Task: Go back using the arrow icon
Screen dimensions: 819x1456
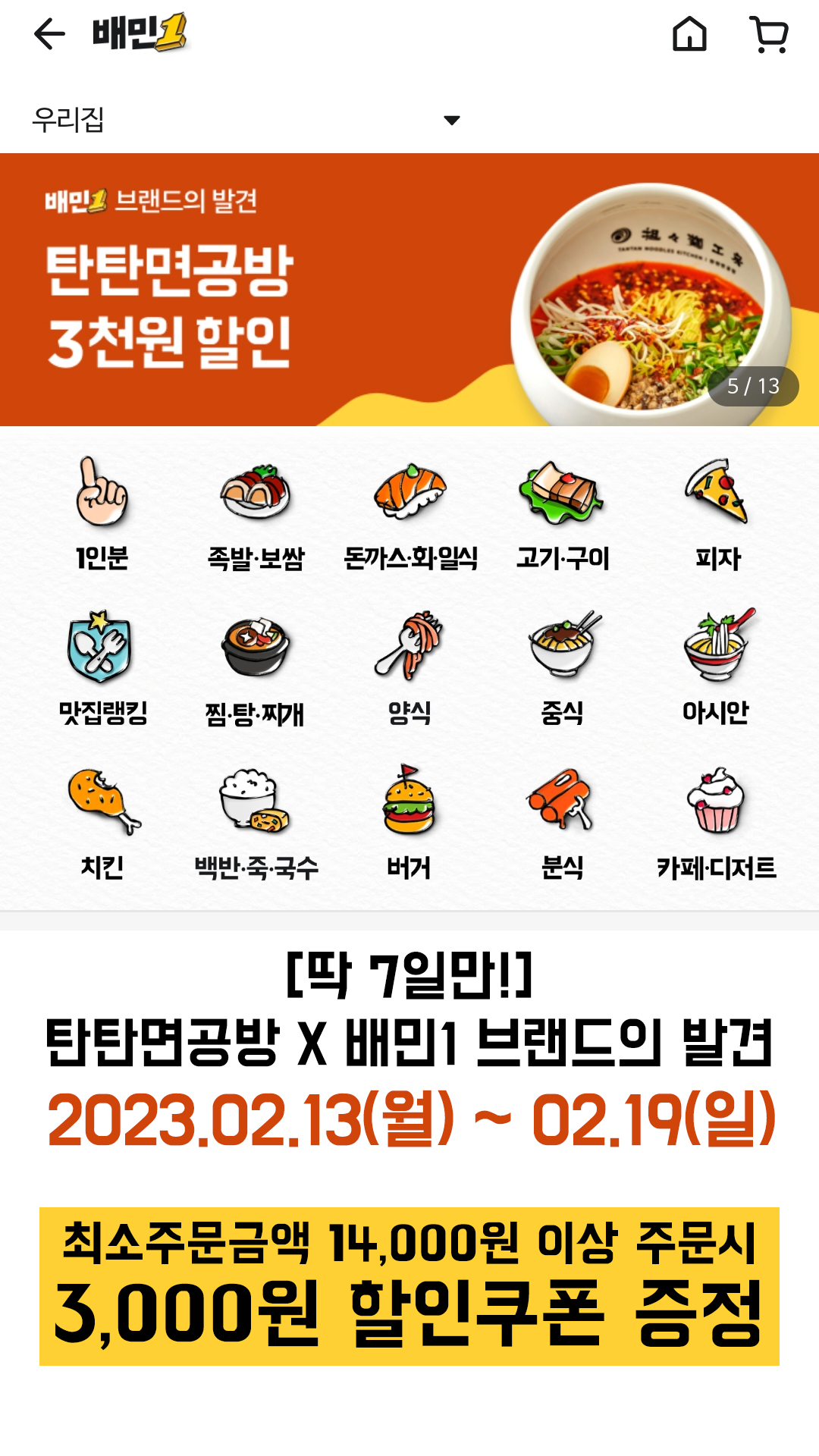Action: pyautogui.click(x=50, y=34)
